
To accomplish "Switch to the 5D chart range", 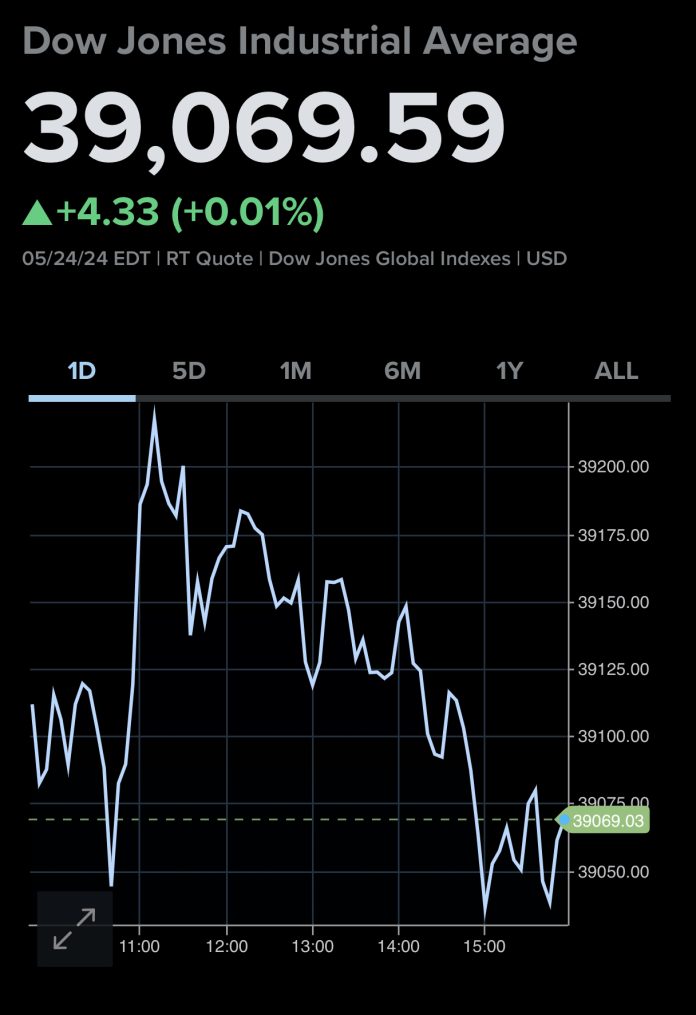I will pyautogui.click(x=188, y=371).
